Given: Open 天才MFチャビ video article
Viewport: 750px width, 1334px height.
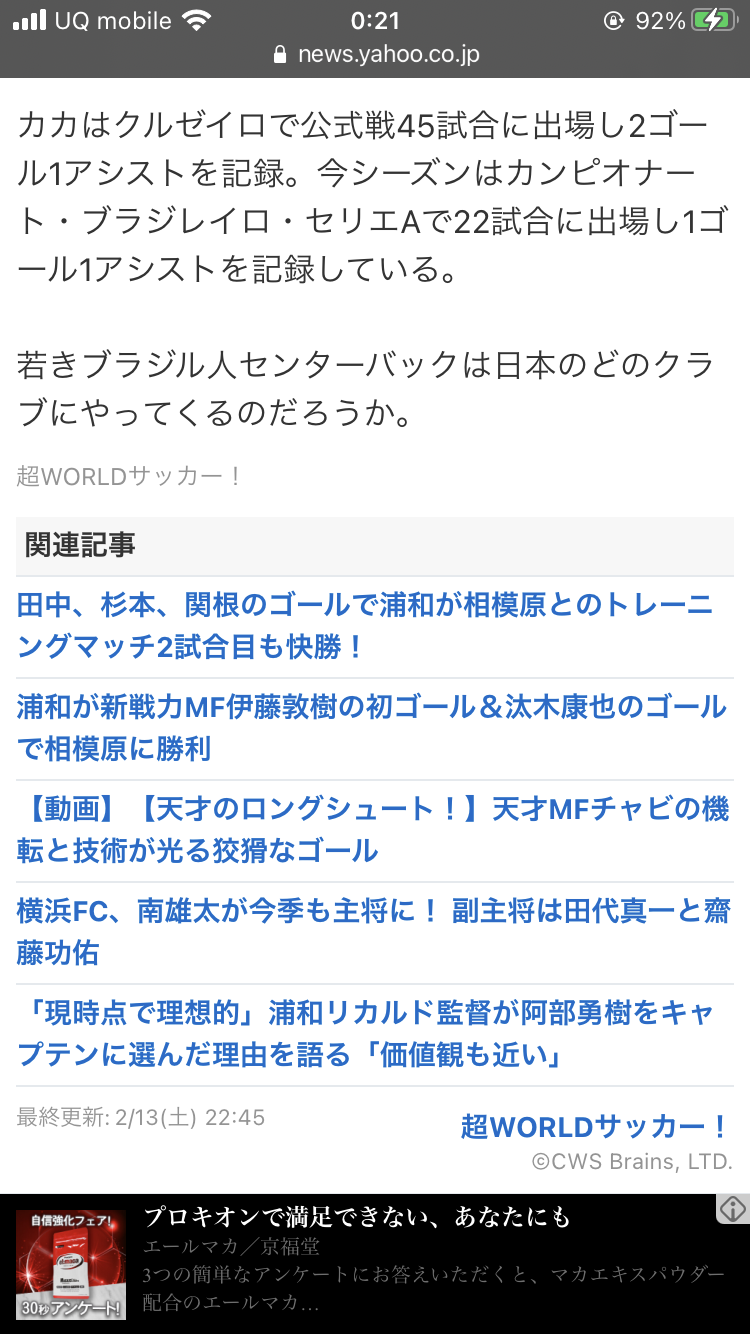Looking at the screenshot, I should click(372, 830).
